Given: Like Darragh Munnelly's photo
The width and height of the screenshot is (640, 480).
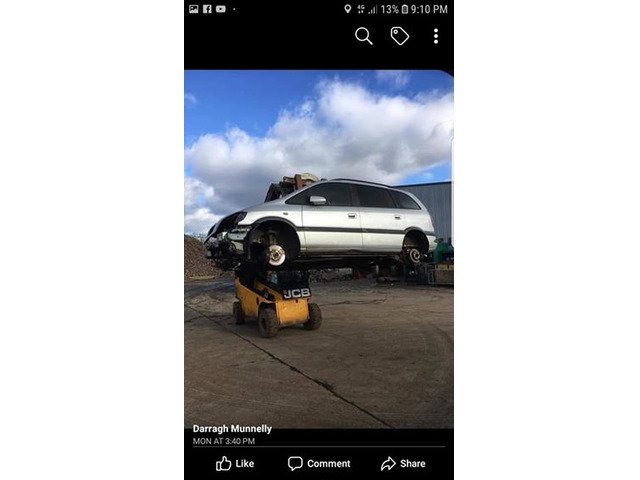Looking at the screenshot, I should click(235, 463).
